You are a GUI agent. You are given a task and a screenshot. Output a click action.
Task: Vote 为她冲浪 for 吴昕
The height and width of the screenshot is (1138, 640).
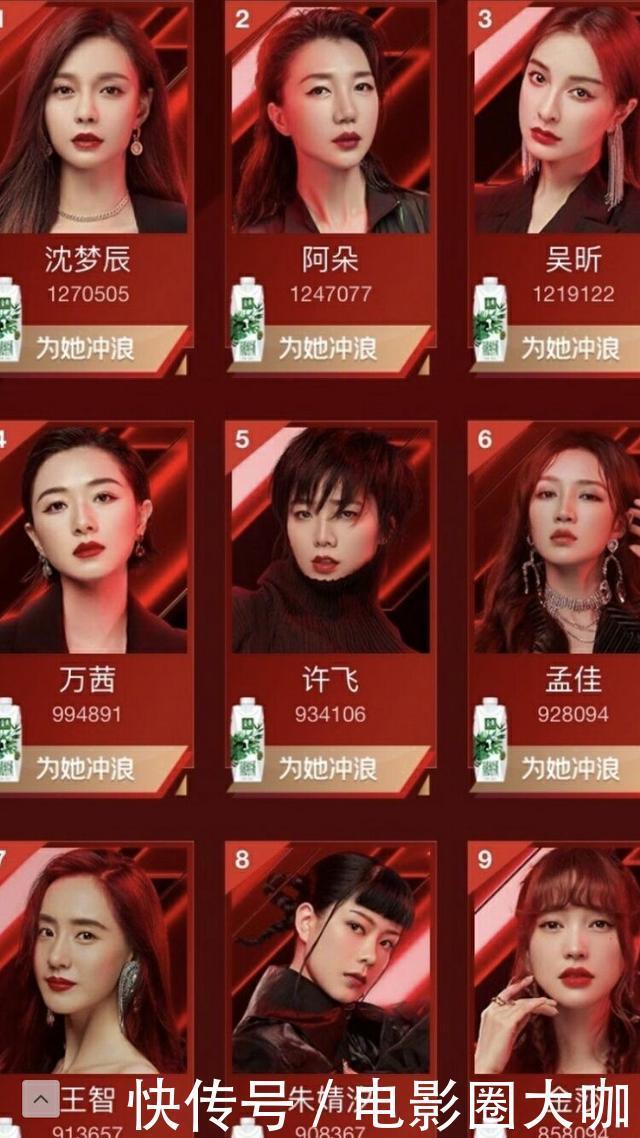[x=568, y=348]
